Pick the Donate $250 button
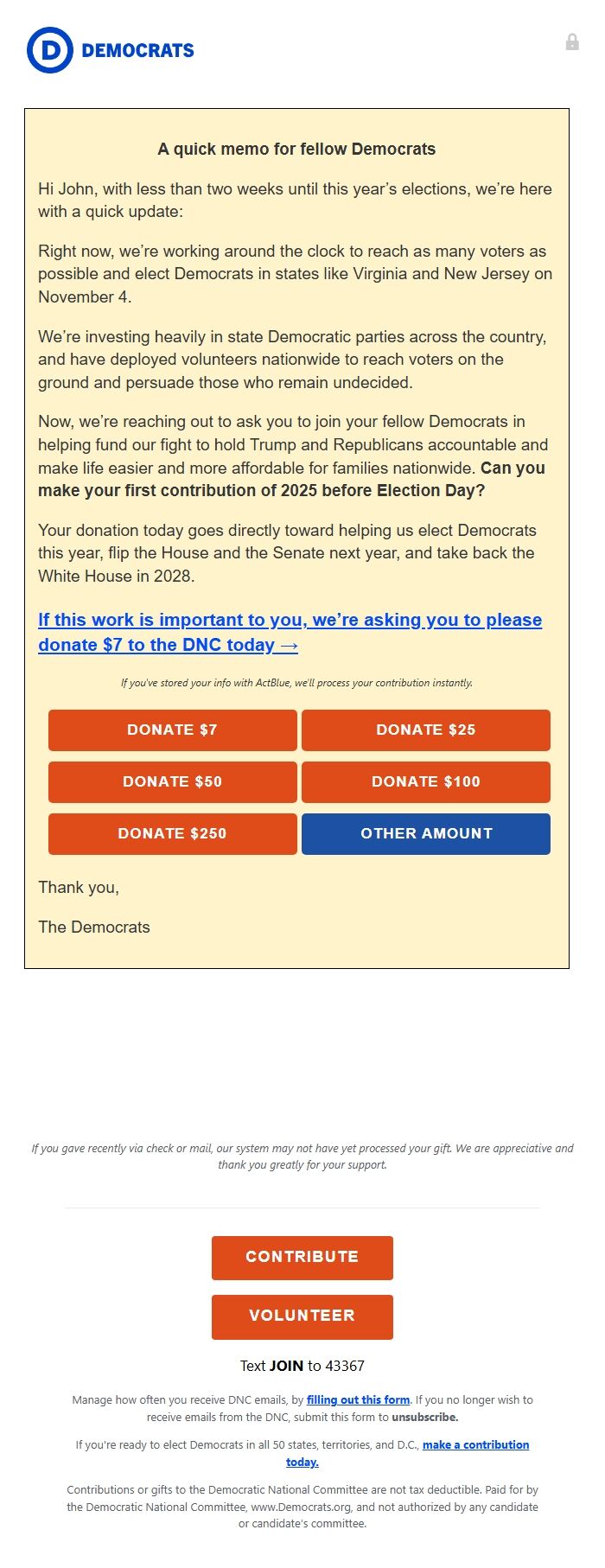This screenshot has height=1568, width=605. pos(172,833)
